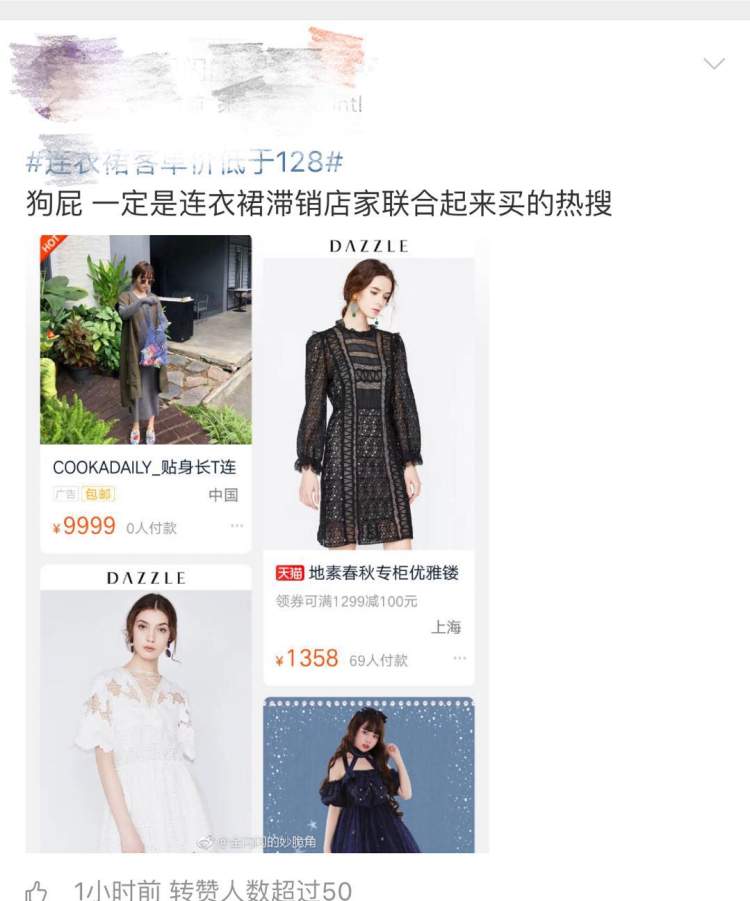Open the attached dress shopping screenshot image
Viewport: 750px width, 901px height.
point(257,543)
